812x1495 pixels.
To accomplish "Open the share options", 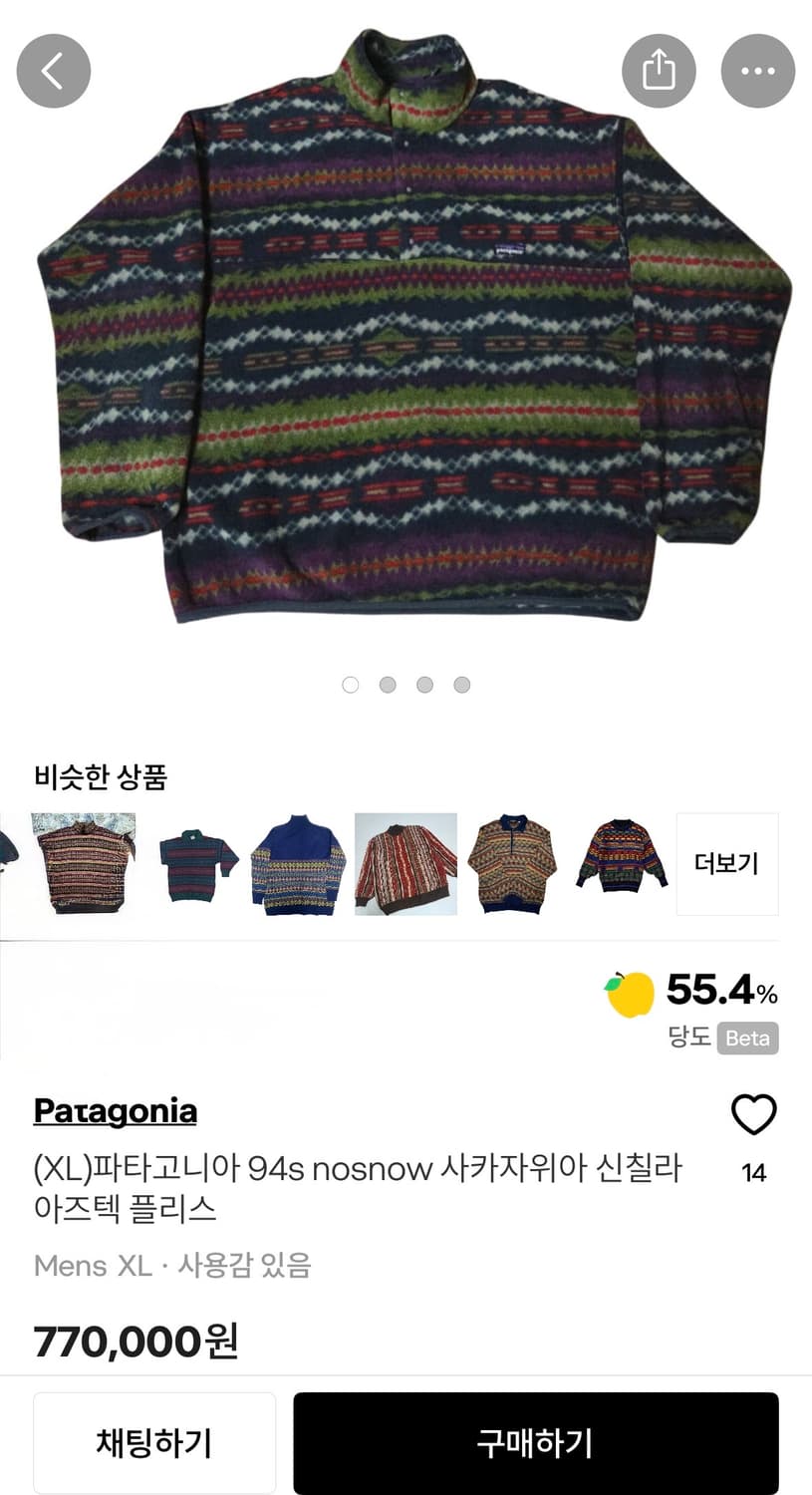I will click(x=659, y=71).
